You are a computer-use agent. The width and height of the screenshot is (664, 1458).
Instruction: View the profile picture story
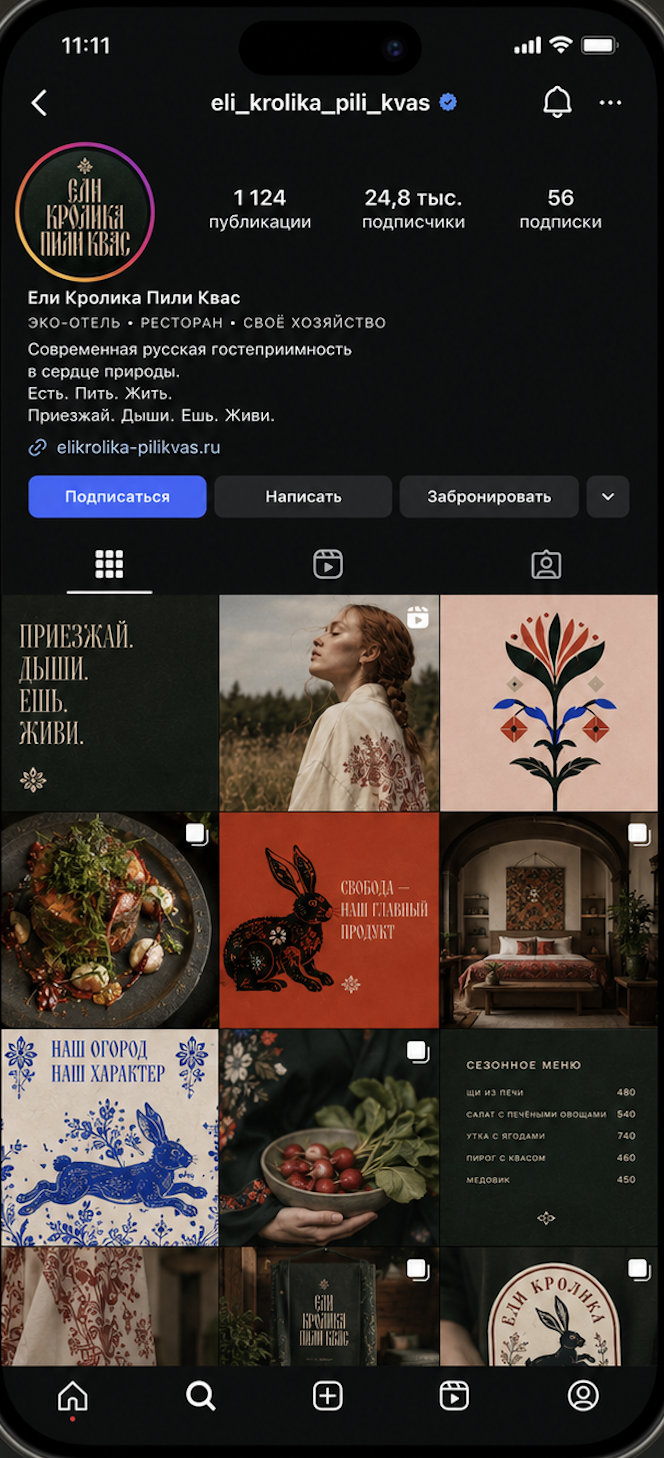(x=85, y=212)
